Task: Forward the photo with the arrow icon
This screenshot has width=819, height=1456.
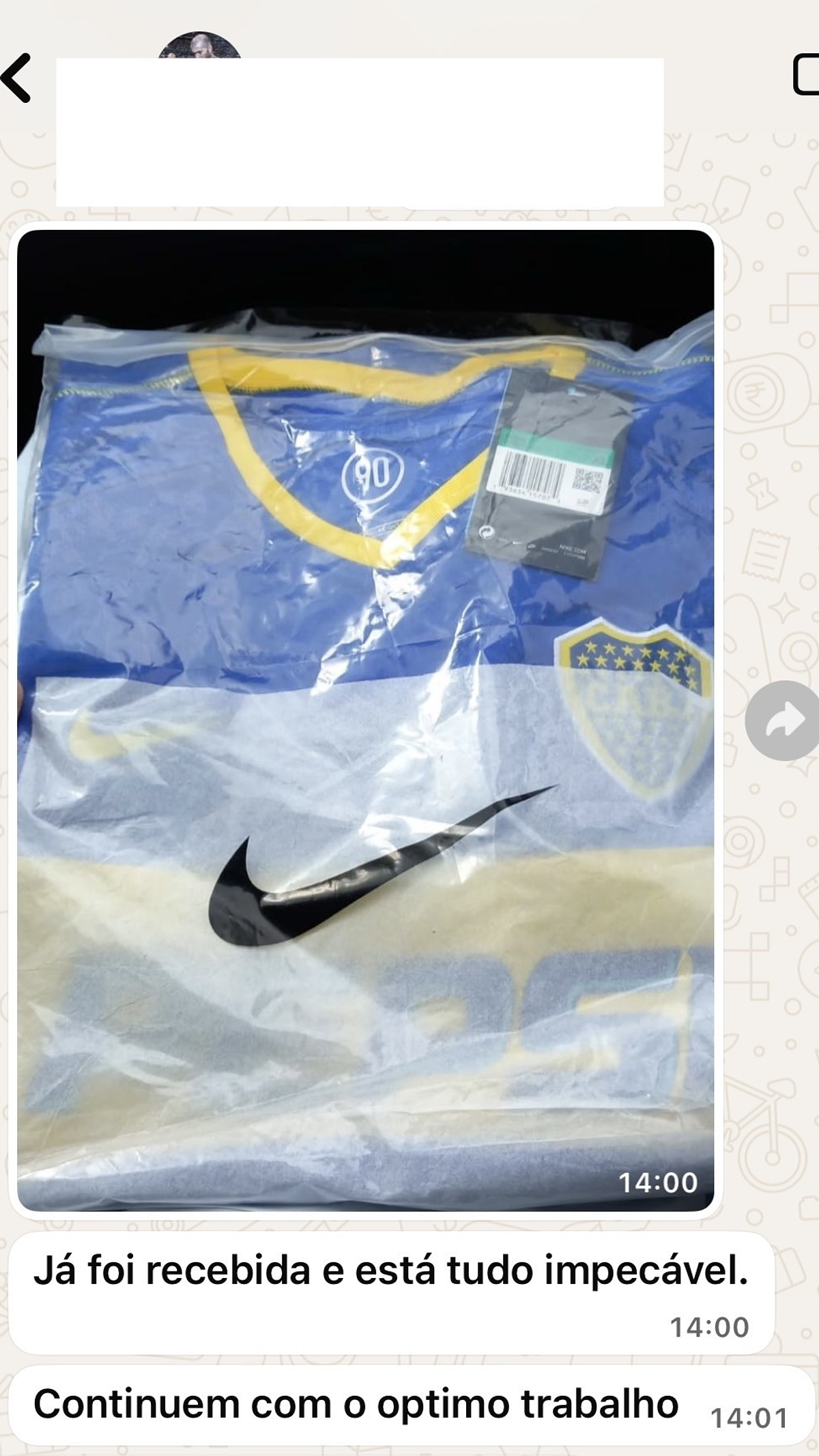Action: pyautogui.click(x=784, y=720)
